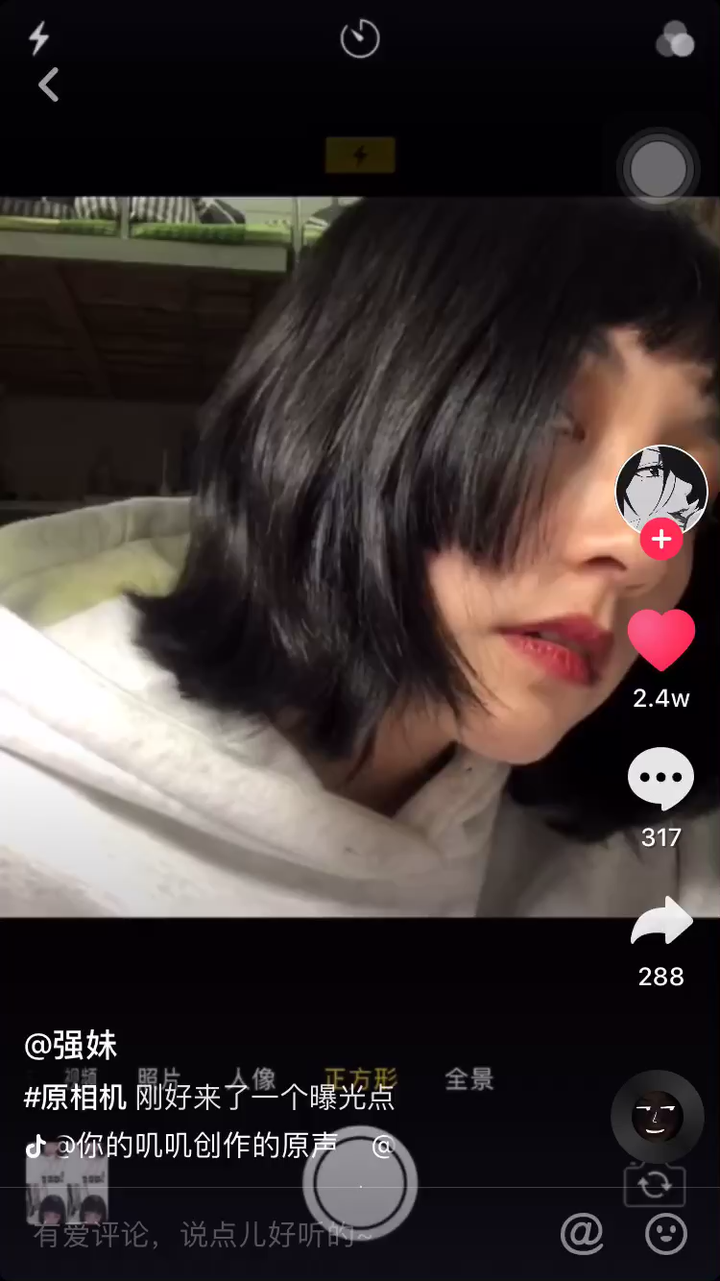The image size is (720, 1281).
Task: Open the @强妹 username link
Action: pyautogui.click(x=70, y=1046)
